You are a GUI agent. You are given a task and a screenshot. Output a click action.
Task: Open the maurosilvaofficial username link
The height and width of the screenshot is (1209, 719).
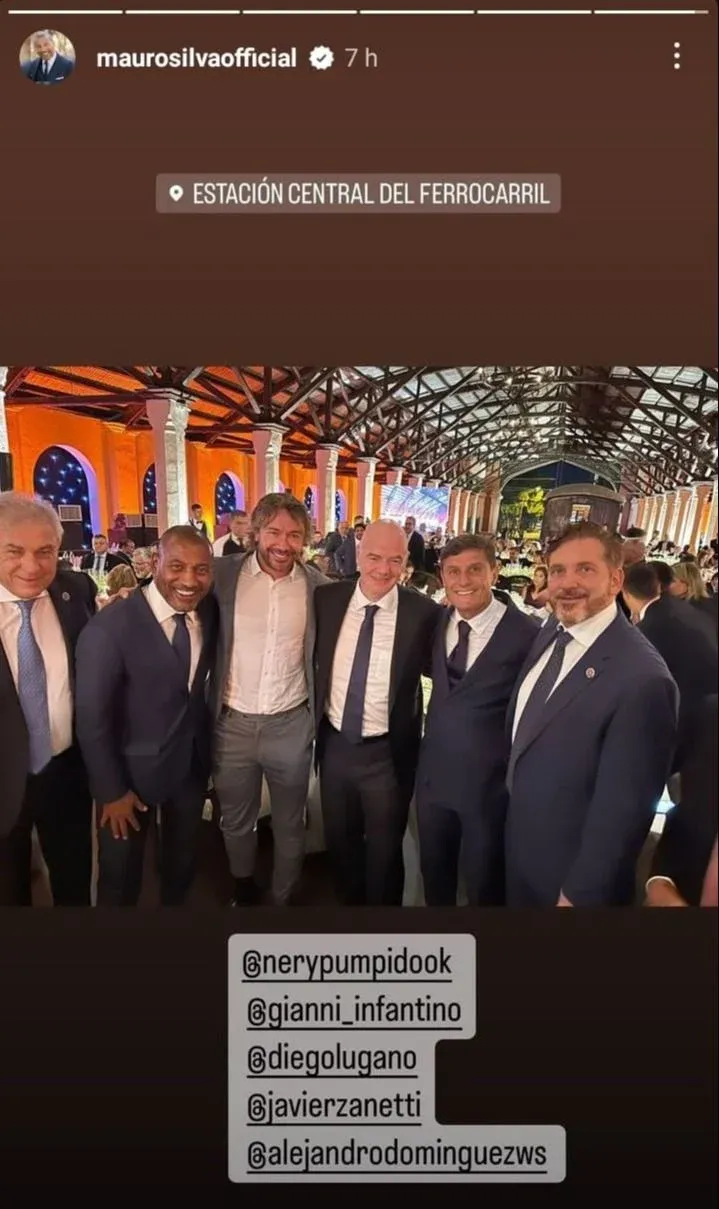[x=196, y=58]
